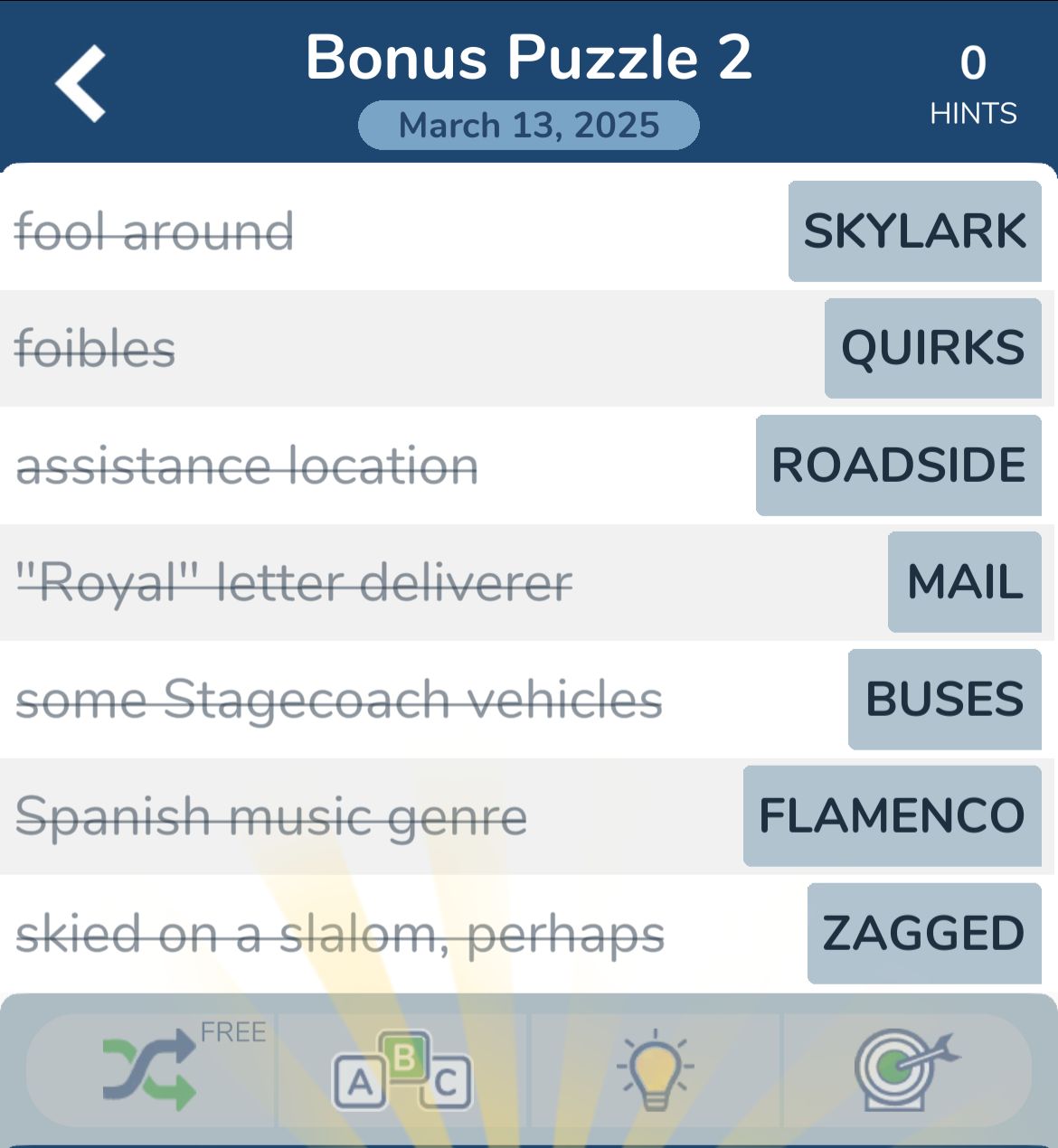Tap the ZAGGED answer tile

[x=923, y=934]
